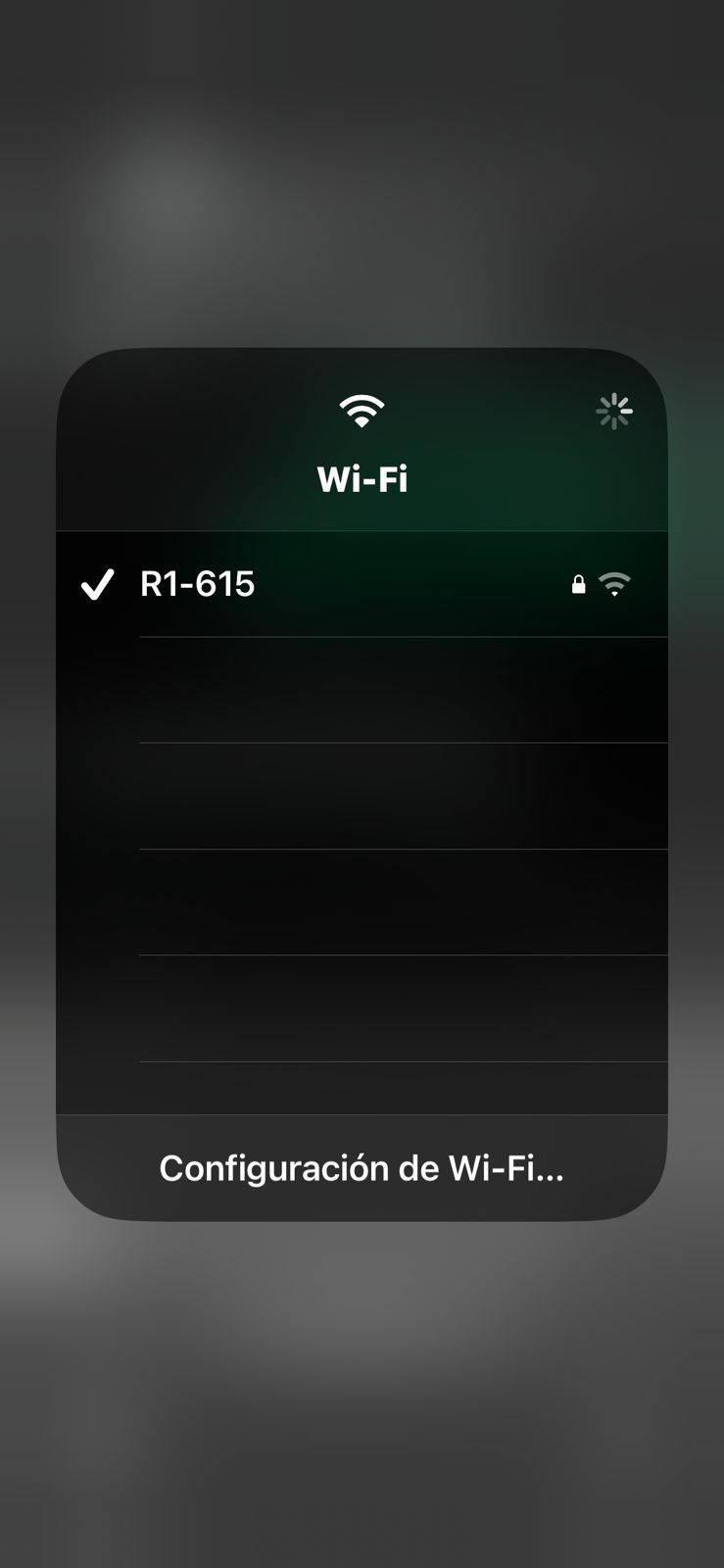Open Configuración de Wi-Fi settings

pos(362,1168)
